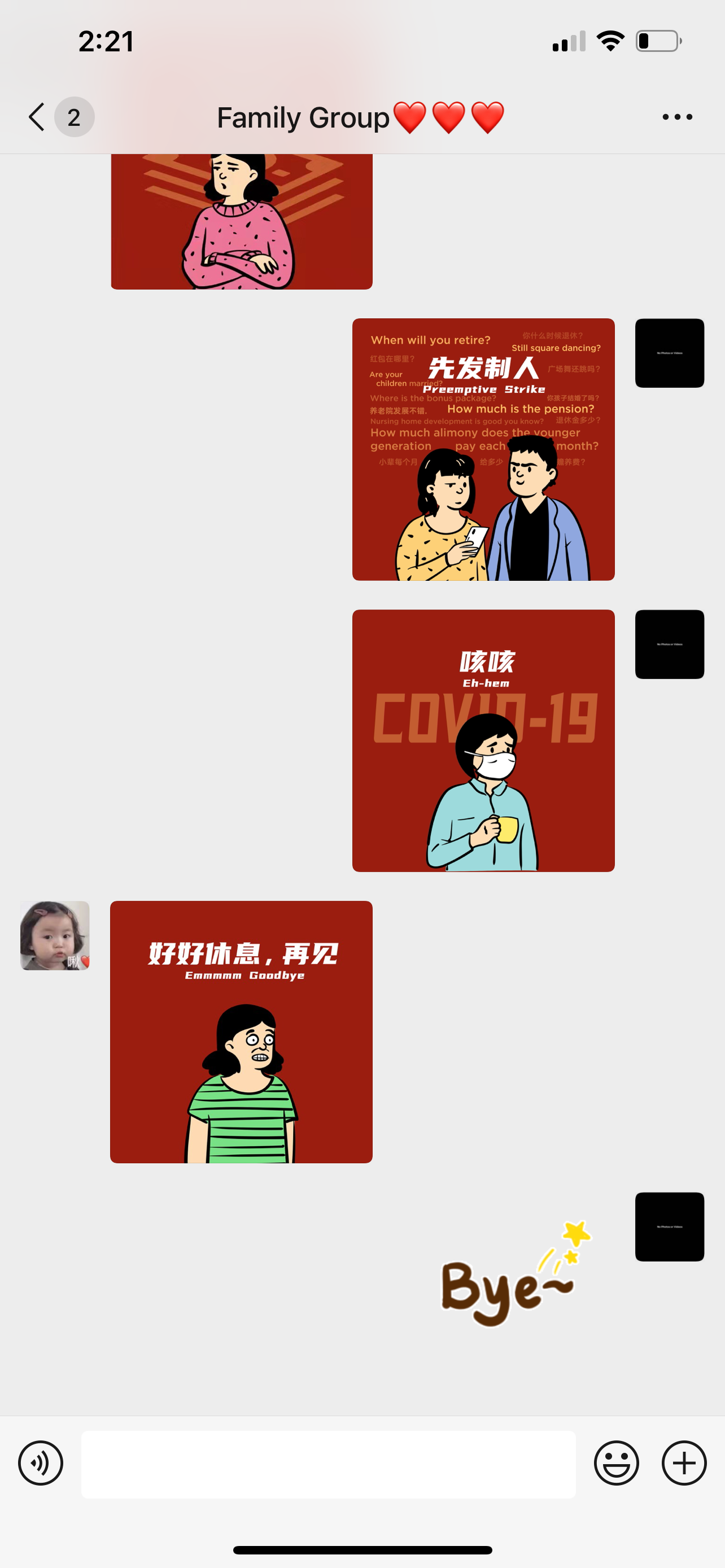Open the Emmmmm Goodbye sticker

tap(241, 1032)
